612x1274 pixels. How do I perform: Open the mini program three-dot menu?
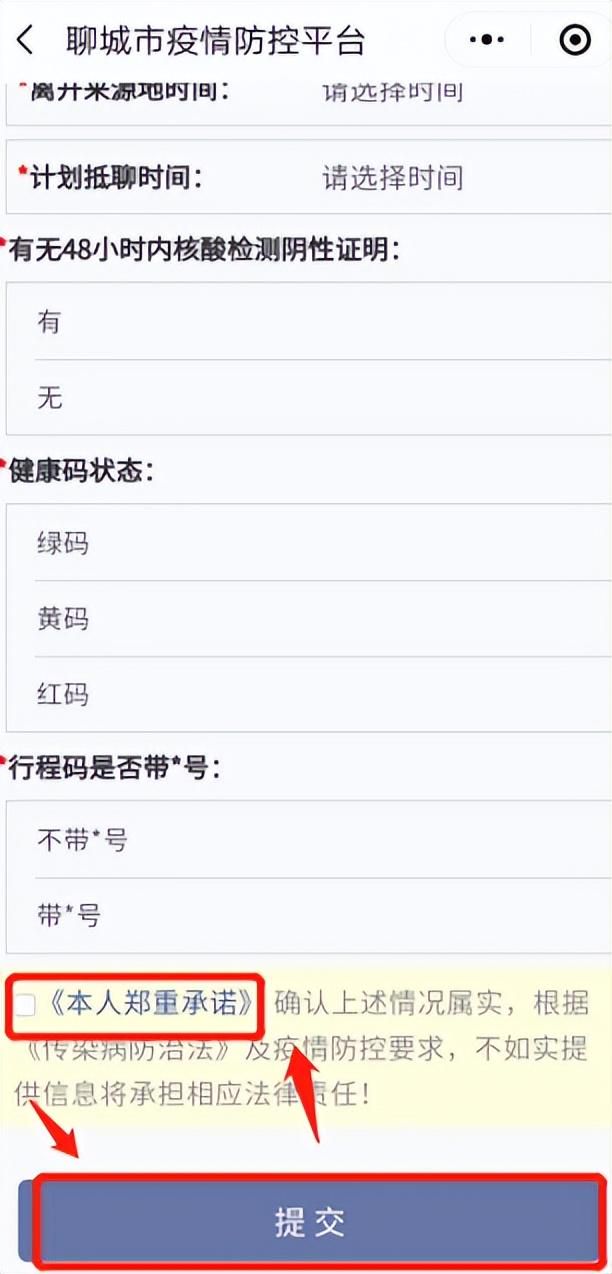point(487,40)
